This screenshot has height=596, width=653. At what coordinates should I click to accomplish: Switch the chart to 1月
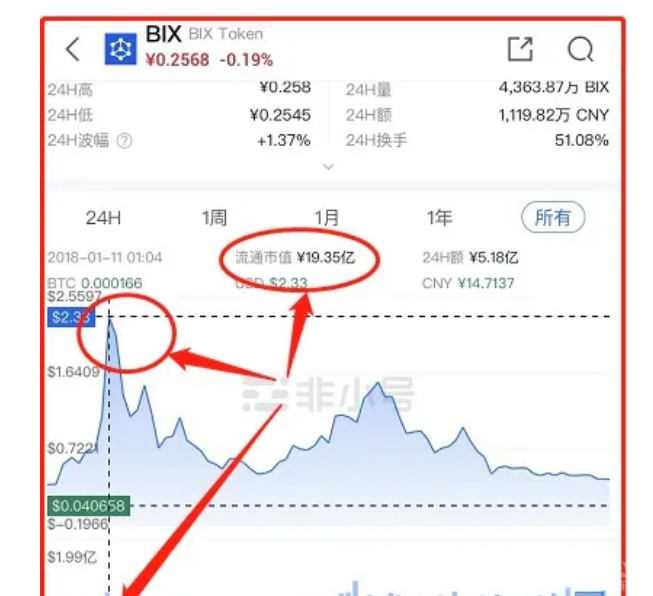click(327, 217)
